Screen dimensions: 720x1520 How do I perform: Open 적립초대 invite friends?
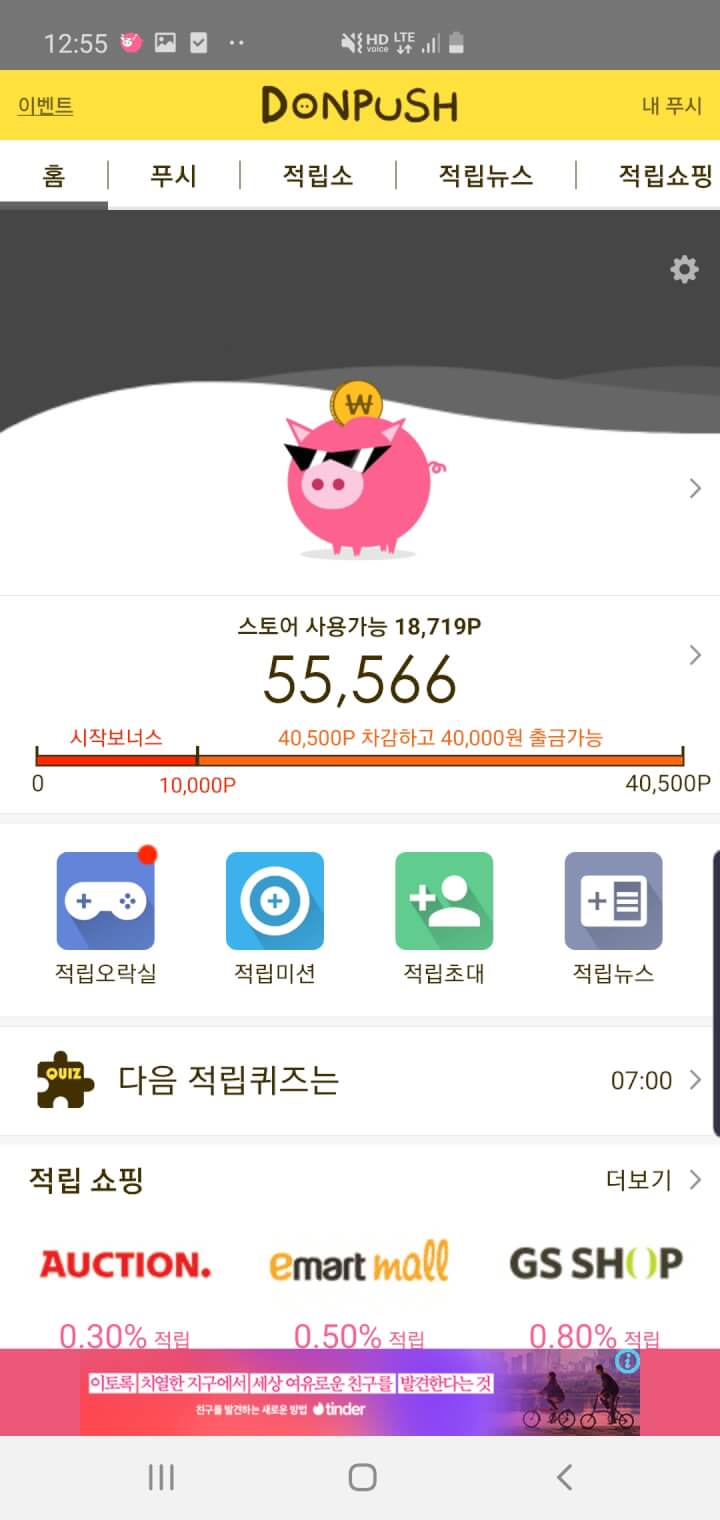pos(444,901)
